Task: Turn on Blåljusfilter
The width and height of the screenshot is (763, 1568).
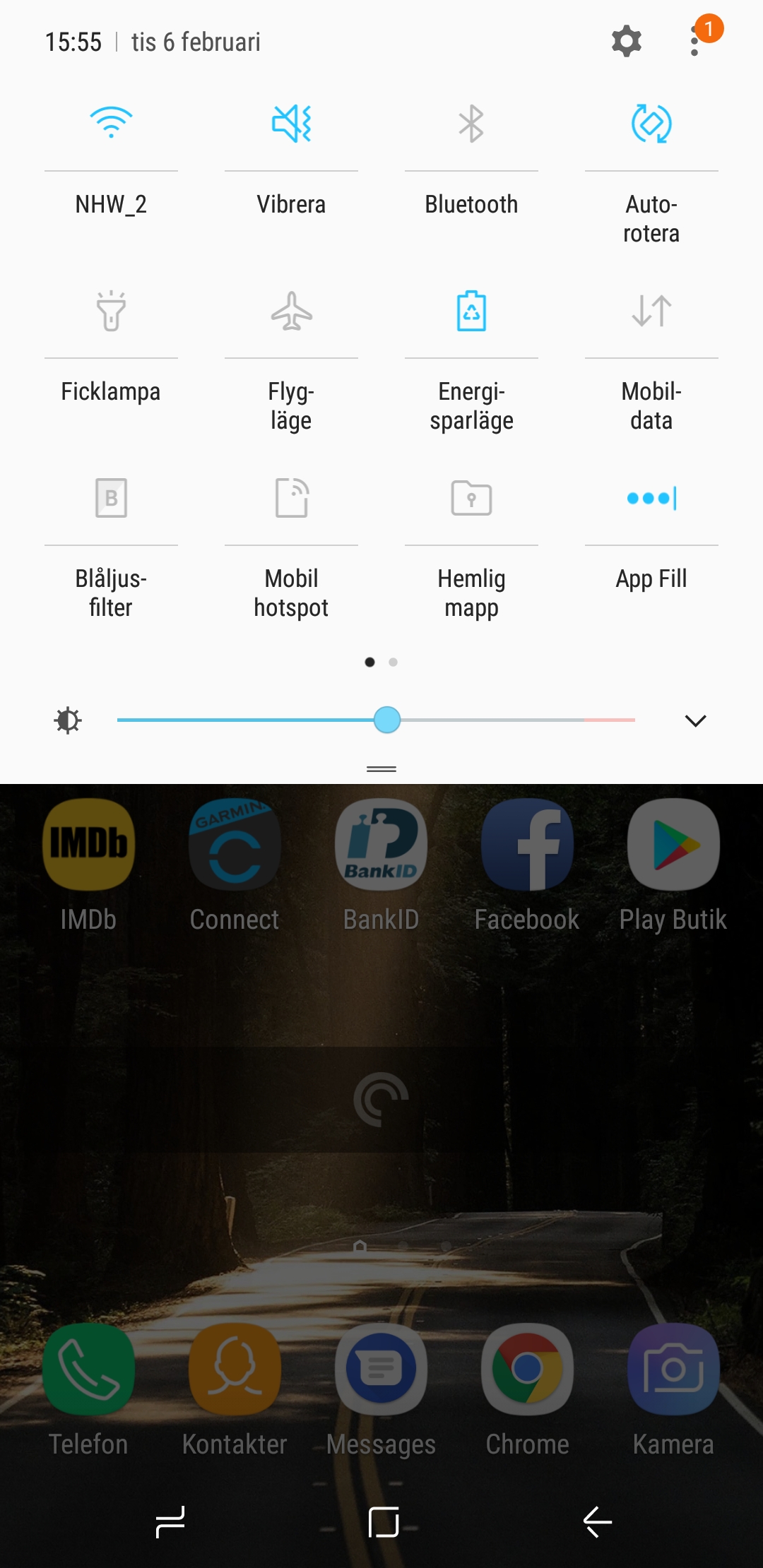Action: coord(111,498)
